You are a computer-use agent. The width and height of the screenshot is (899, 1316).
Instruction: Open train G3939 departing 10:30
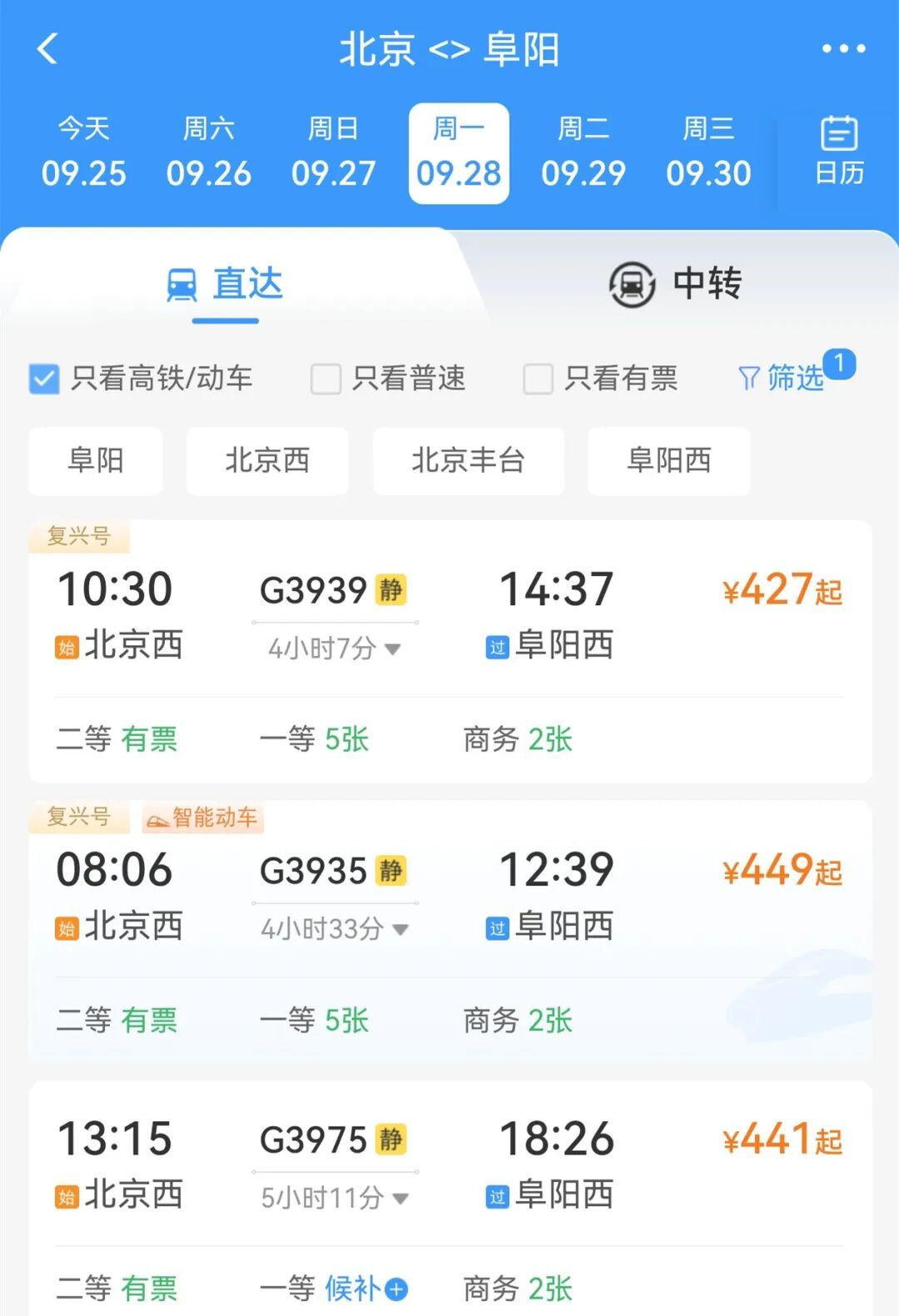coord(450,651)
